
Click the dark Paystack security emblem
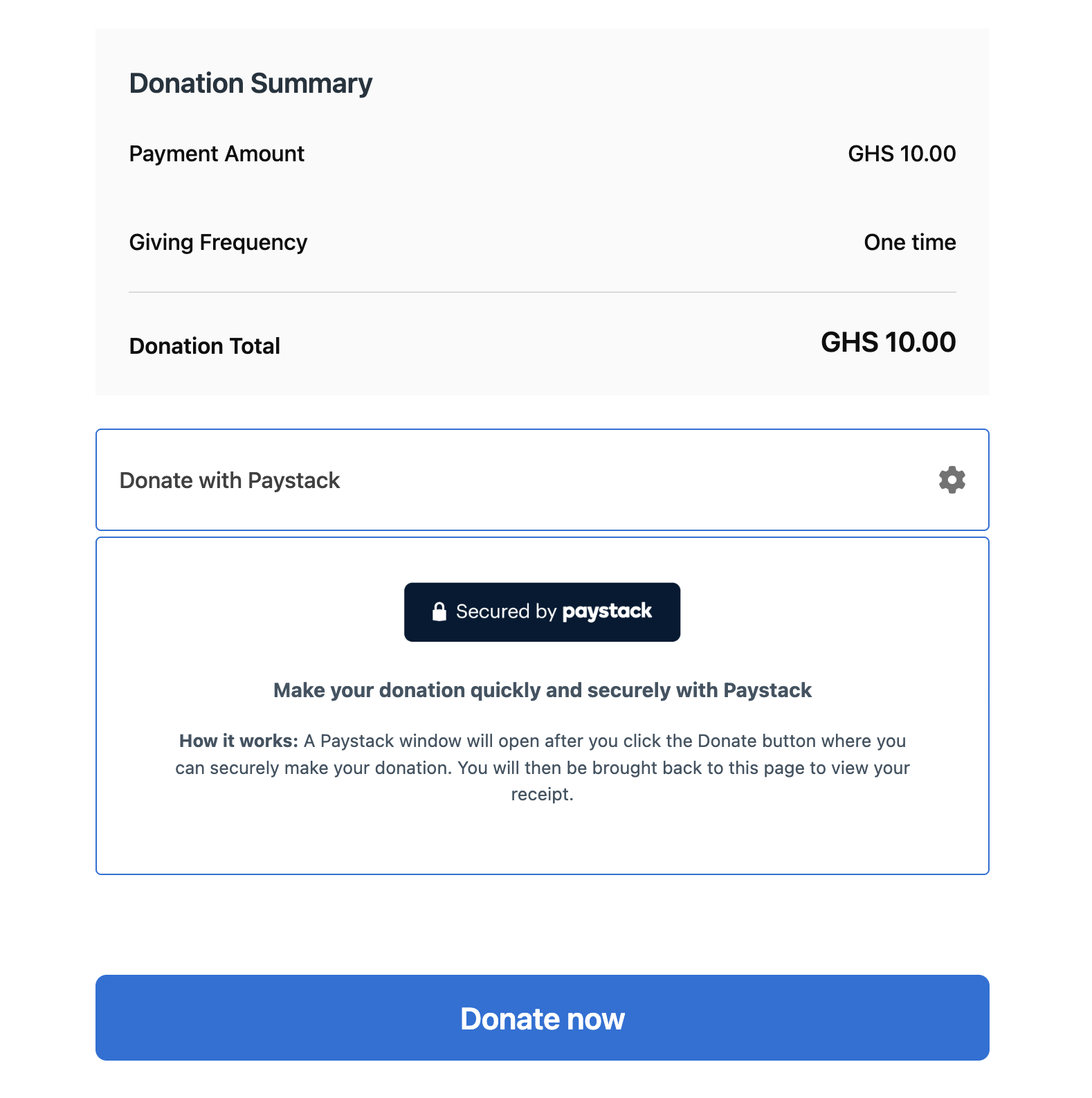click(x=542, y=611)
